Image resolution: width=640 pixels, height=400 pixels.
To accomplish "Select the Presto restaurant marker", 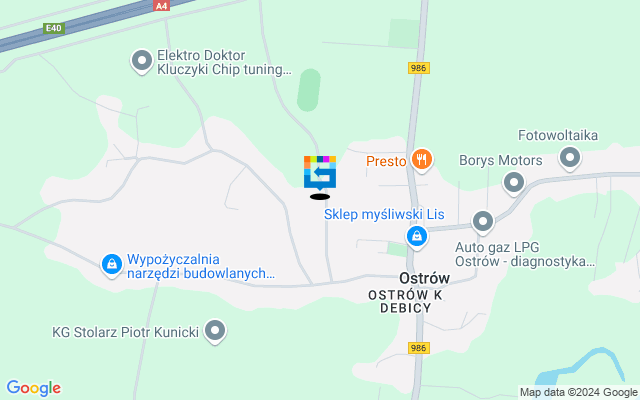I will click(423, 159).
